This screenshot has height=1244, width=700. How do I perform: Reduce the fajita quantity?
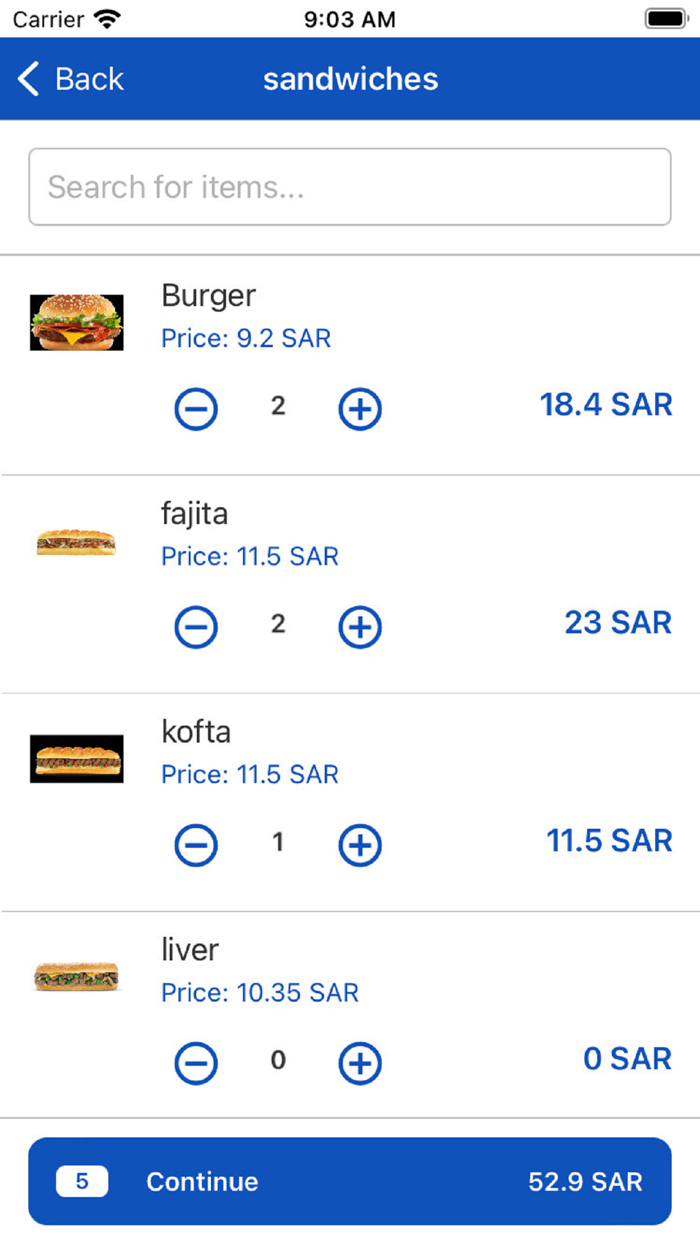[196, 627]
